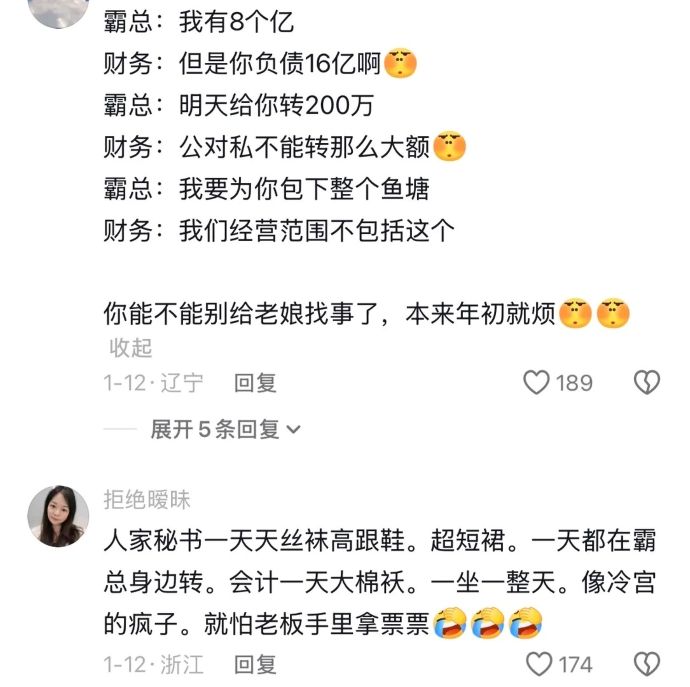This screenshot has width=690, height=687.
Task: Reply to the 辽宁 comment
Action: 255,382
